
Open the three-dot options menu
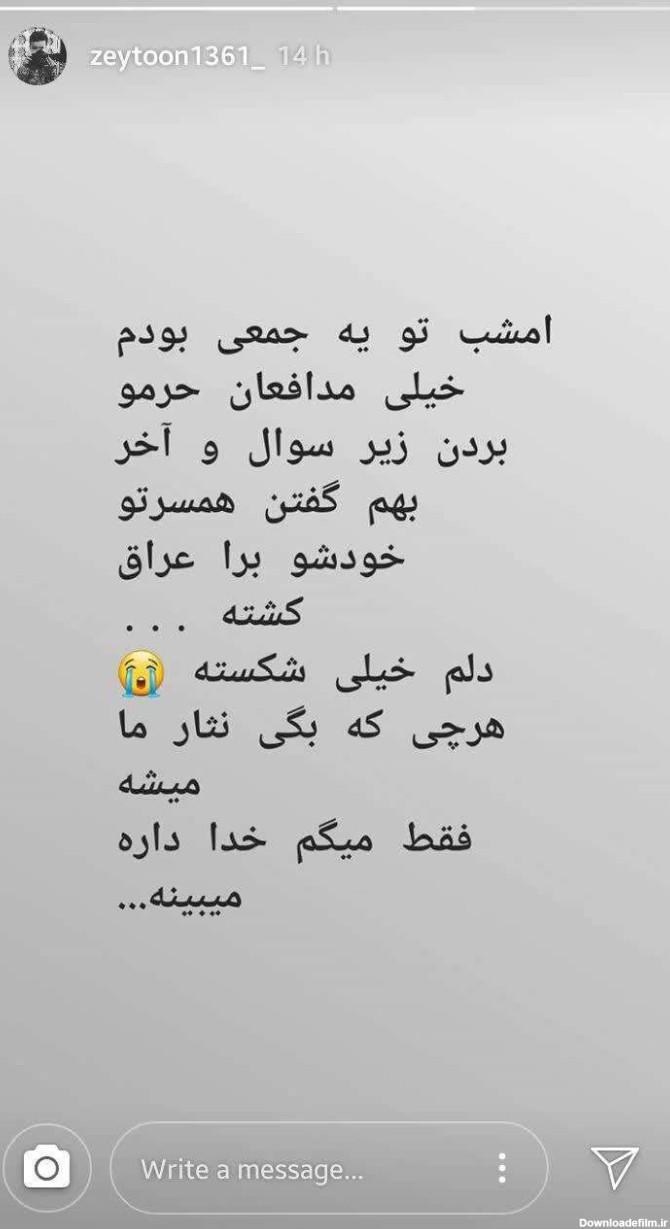pos(501,1168)
